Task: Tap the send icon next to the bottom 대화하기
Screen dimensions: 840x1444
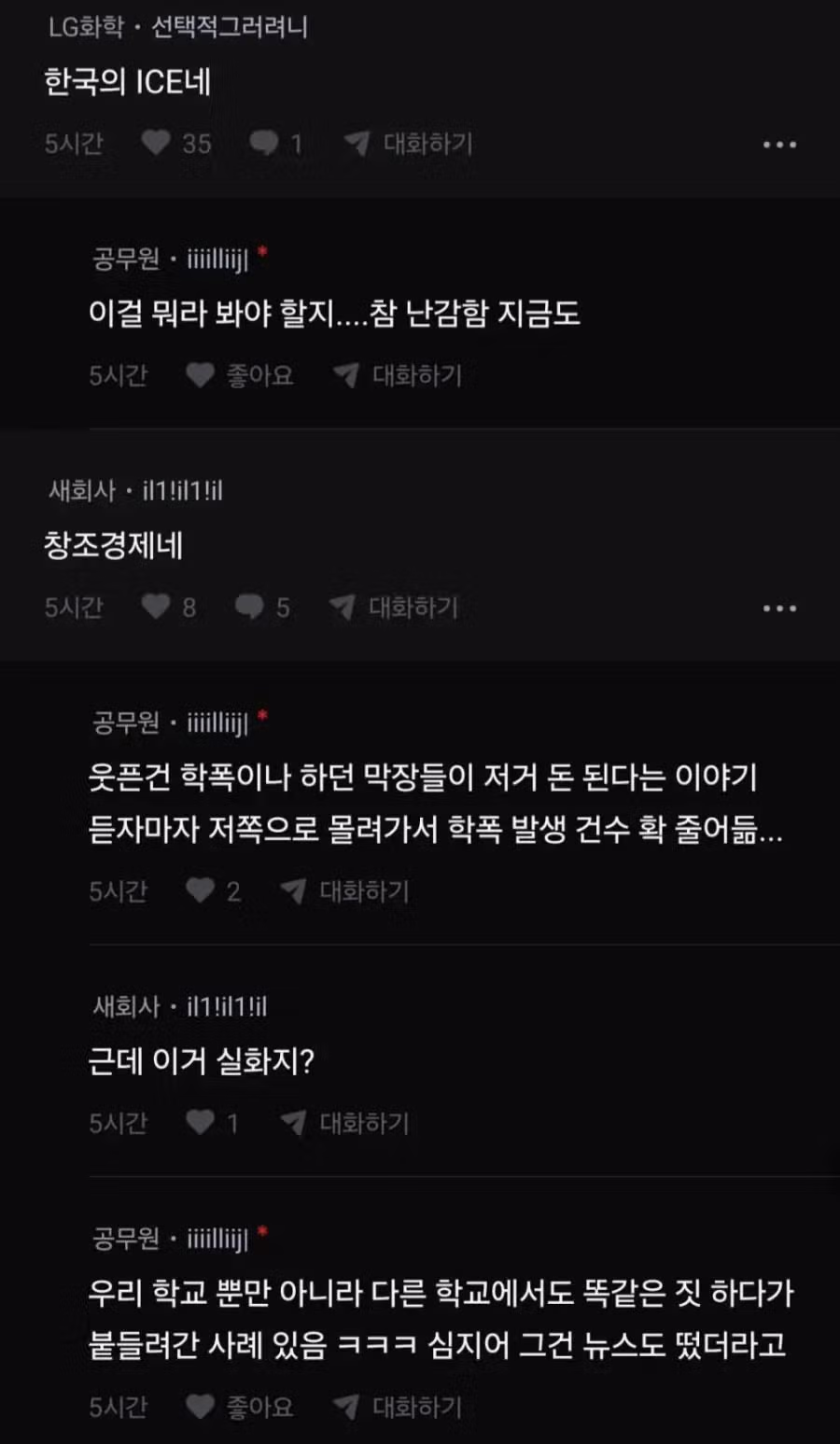Action: pyautogui.click(x=347, y=1406)
